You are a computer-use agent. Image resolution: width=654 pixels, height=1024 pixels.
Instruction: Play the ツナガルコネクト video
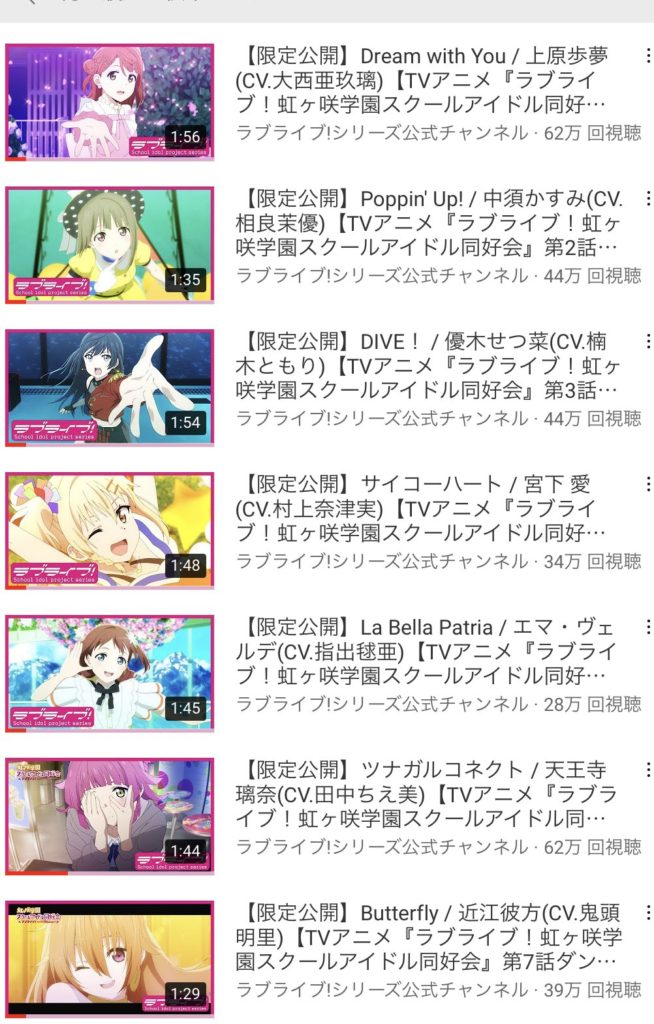click(110, 816)
